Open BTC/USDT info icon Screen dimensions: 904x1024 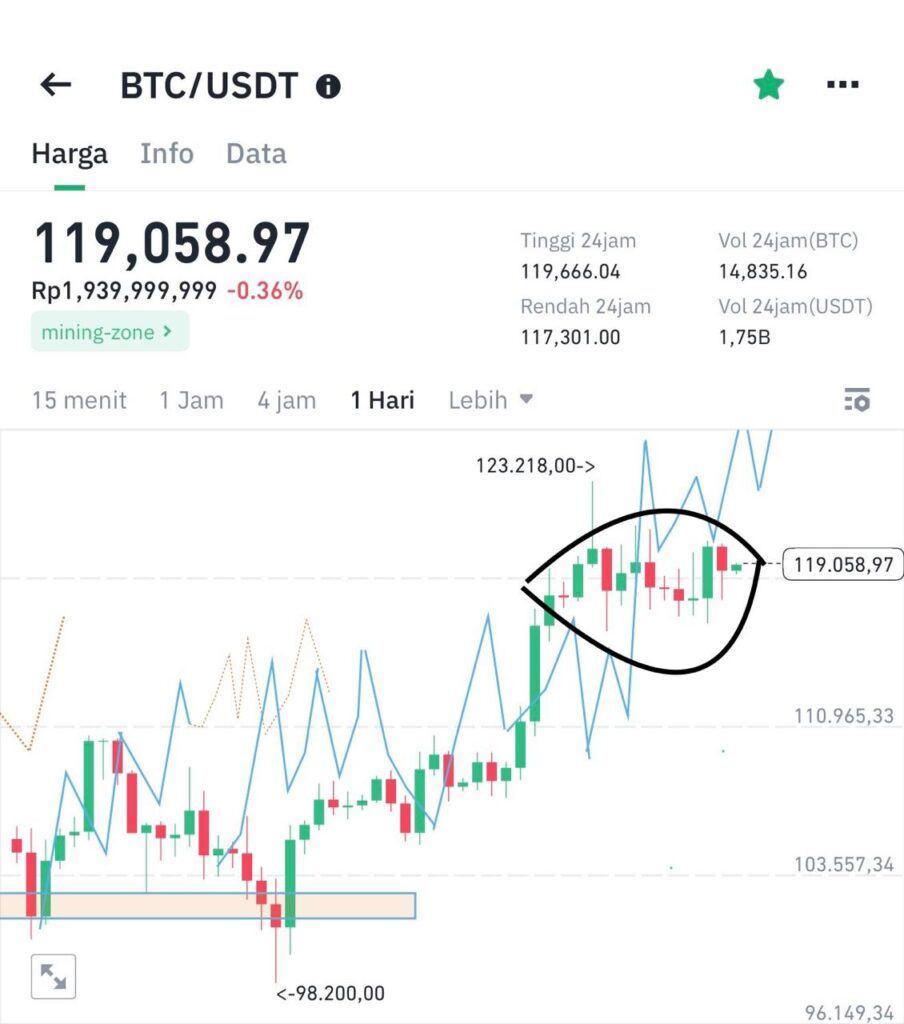[328, 86]
